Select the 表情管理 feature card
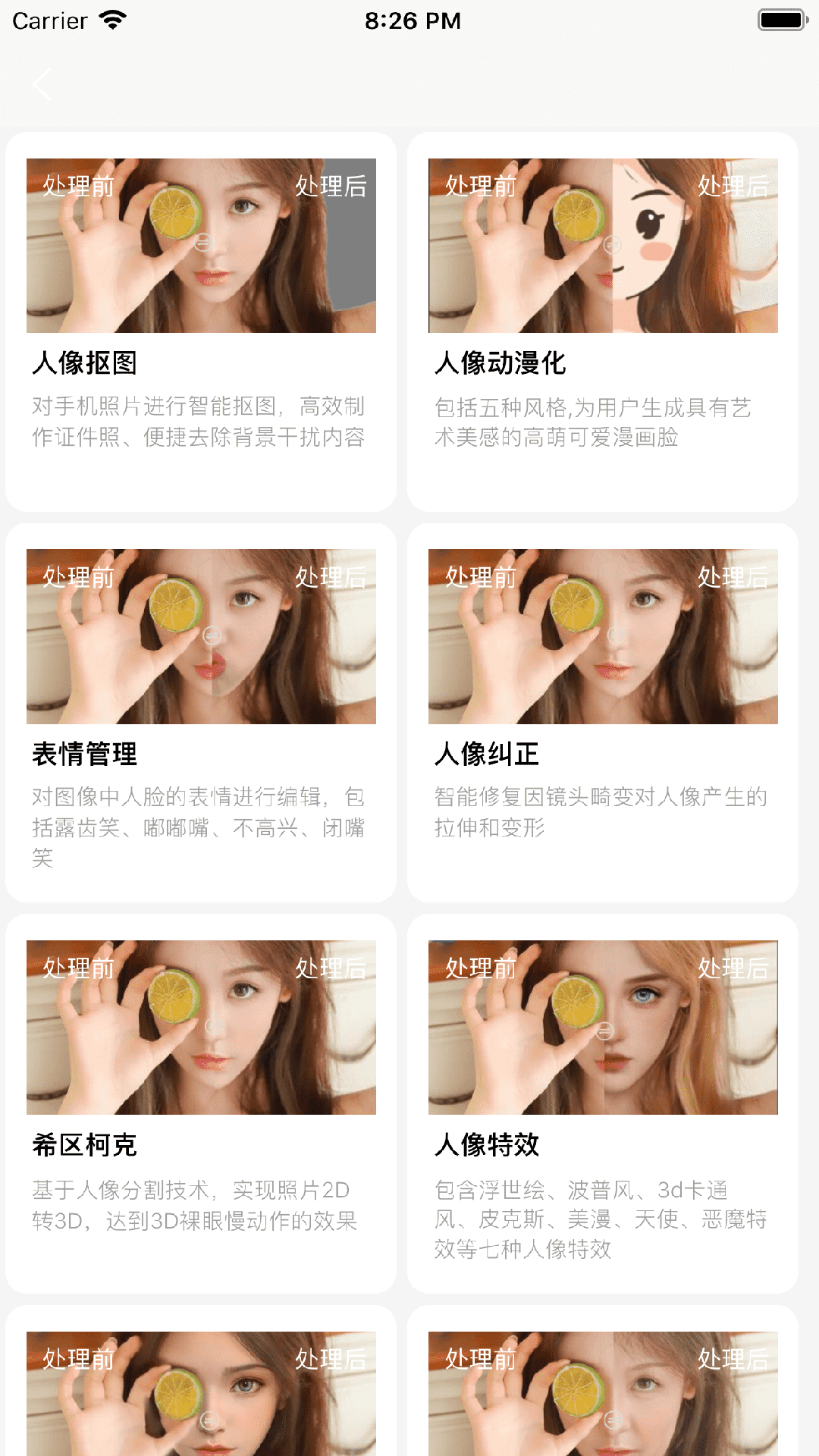The image size is (819, 1456). click(x=201, y=713)
